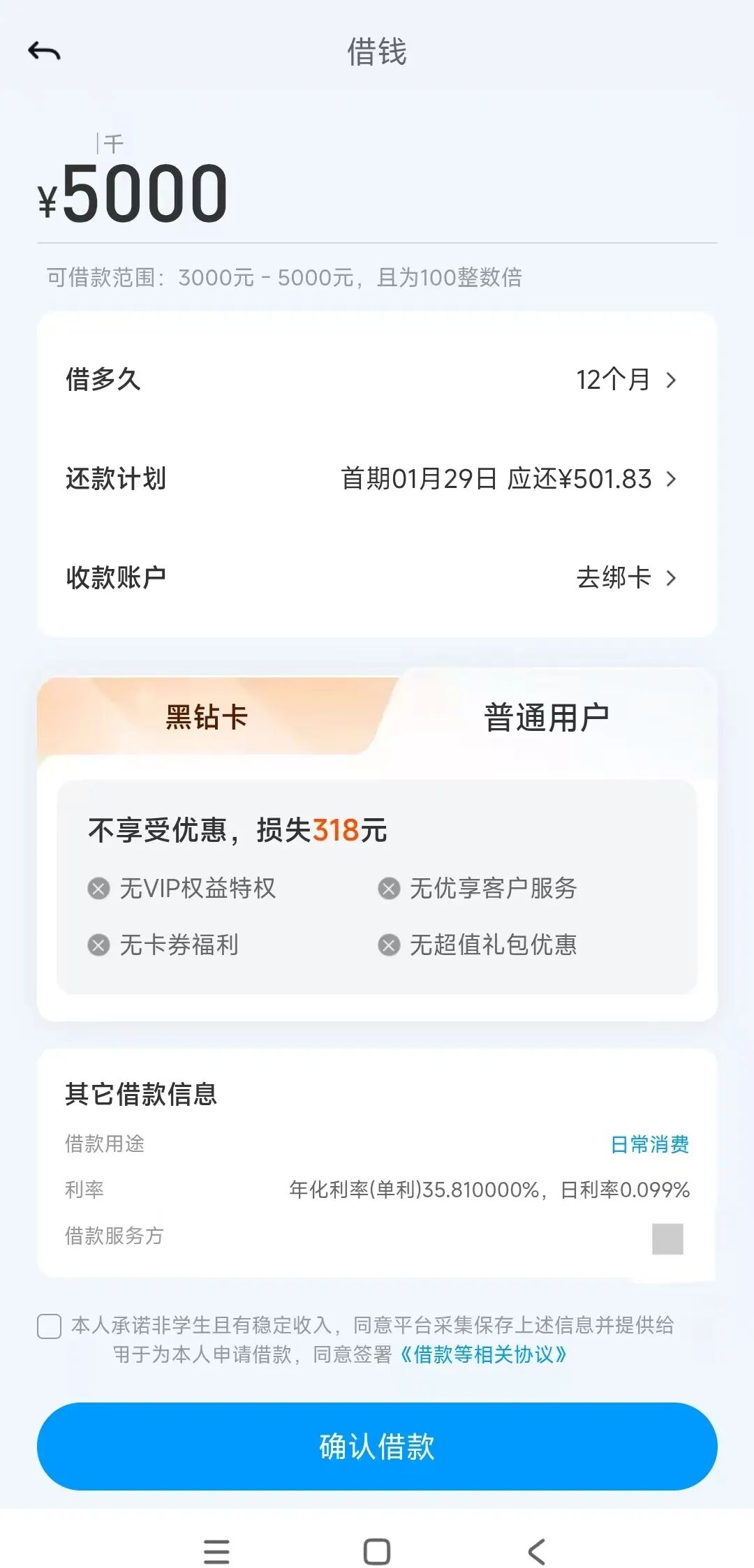Open the 《借款等相关协议》 link
The image size is (754, 1568).
pyautogui.click(x=483, y=1355)
